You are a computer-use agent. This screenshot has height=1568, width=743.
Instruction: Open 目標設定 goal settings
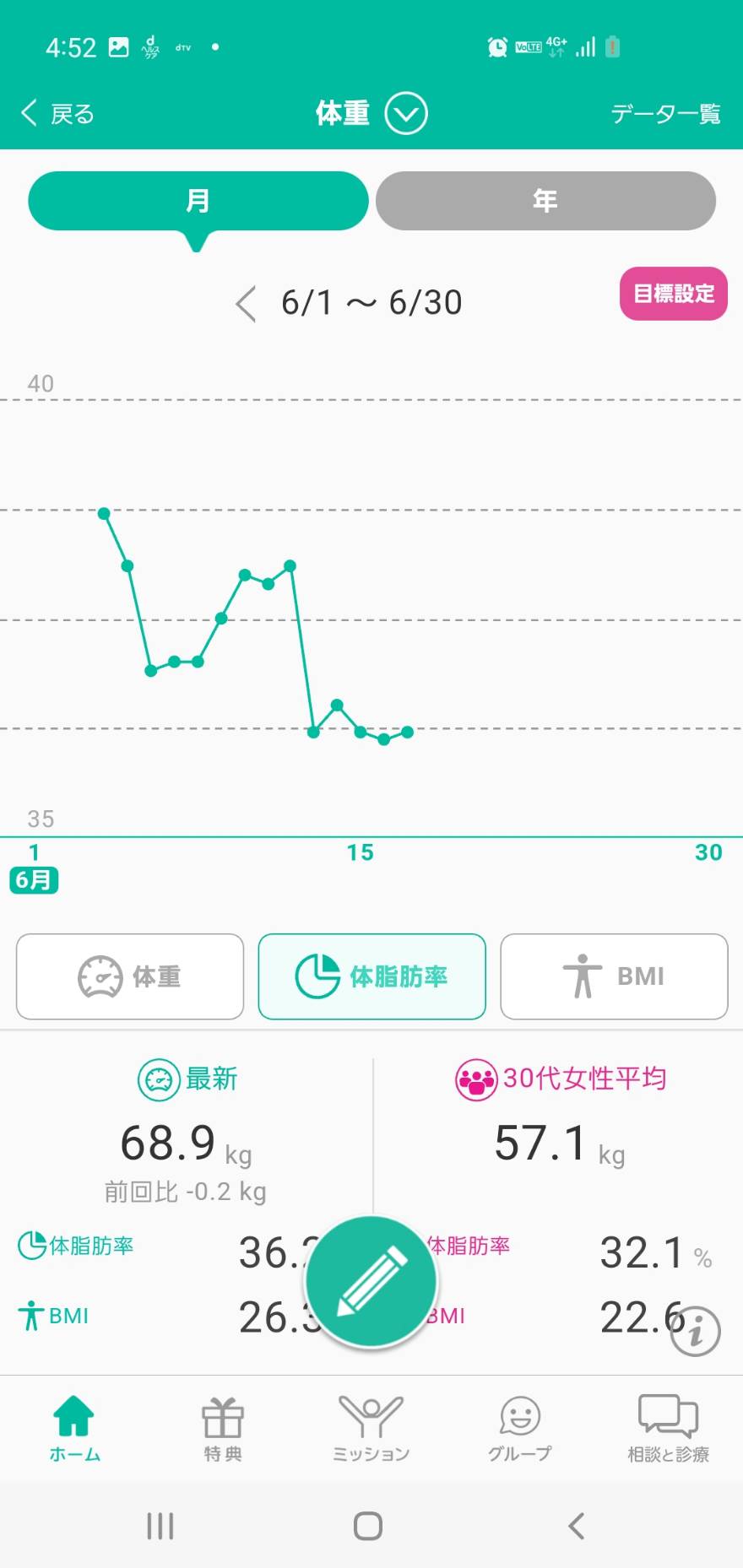[x=674, y=294]
